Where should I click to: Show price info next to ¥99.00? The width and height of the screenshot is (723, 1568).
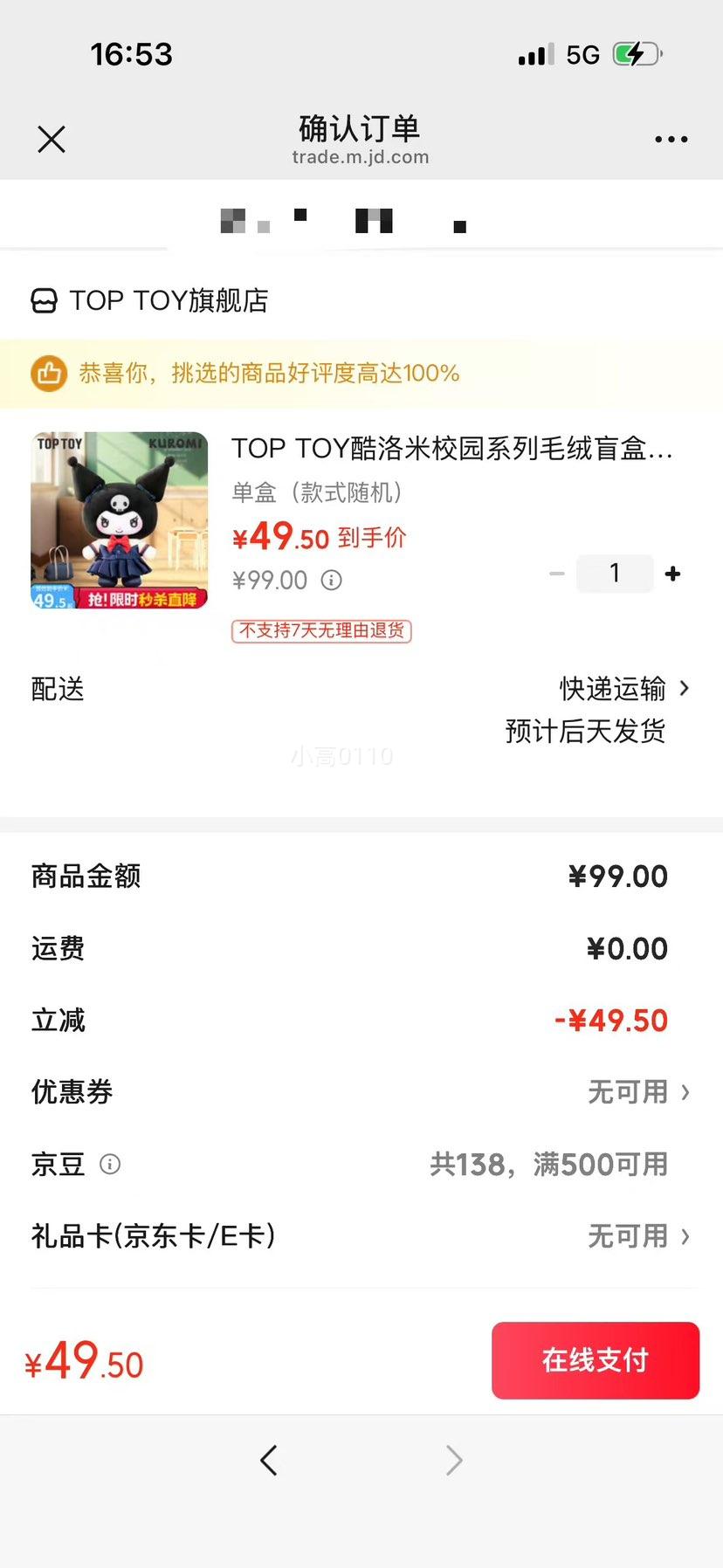click(332, 580)
